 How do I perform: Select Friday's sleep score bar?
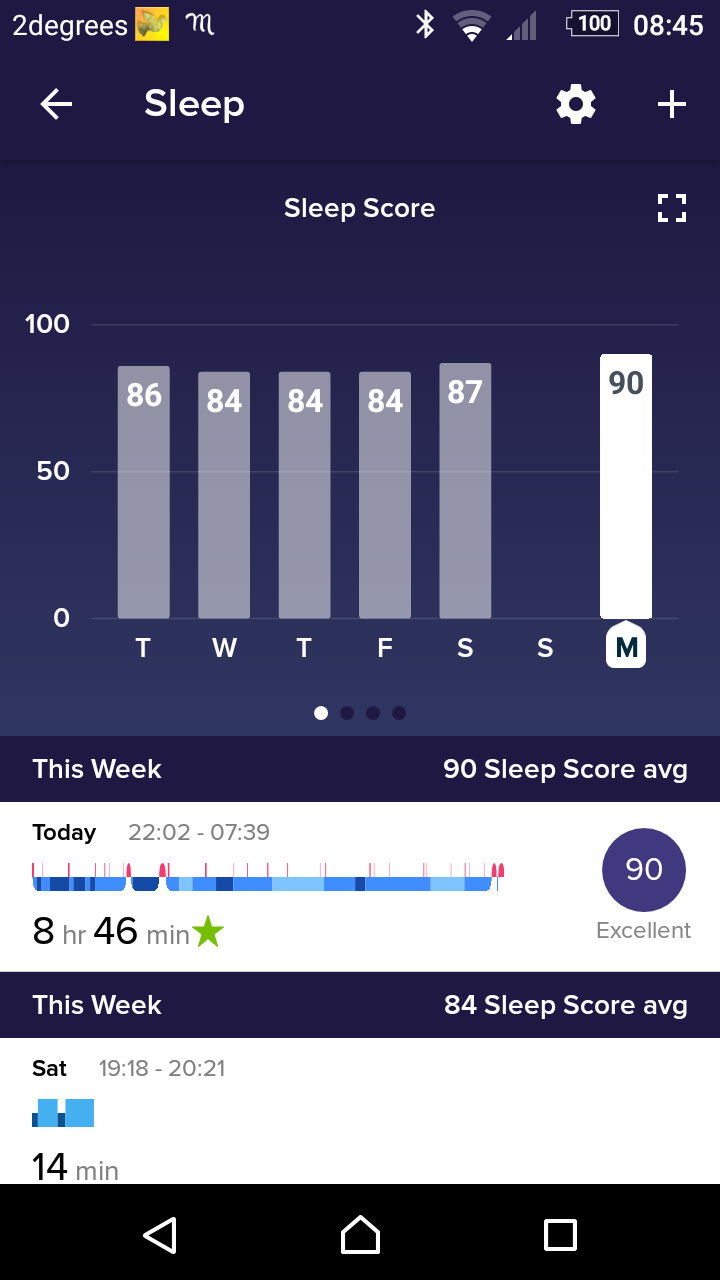tap(385, 495)
